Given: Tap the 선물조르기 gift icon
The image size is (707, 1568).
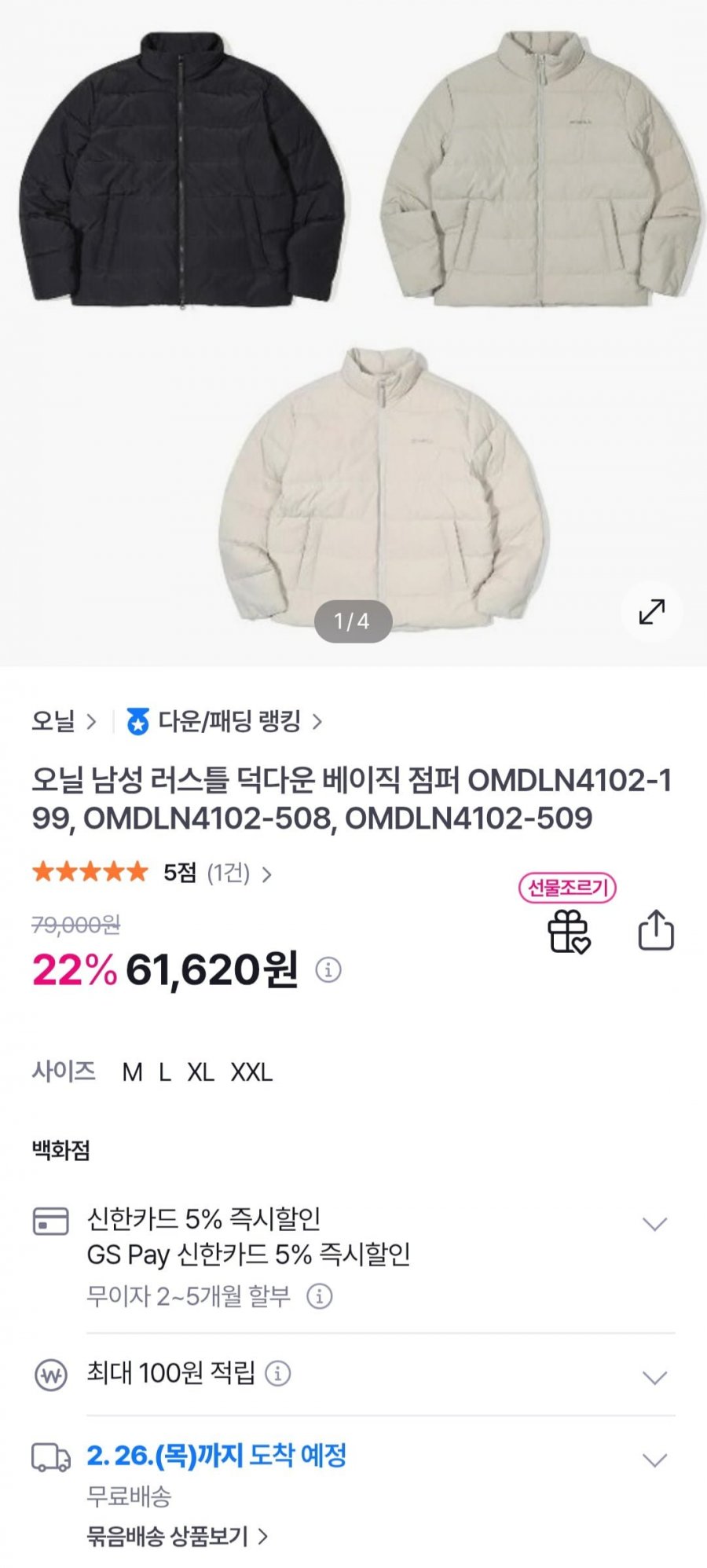Looking at the screenshot, I should click(568, 932).
